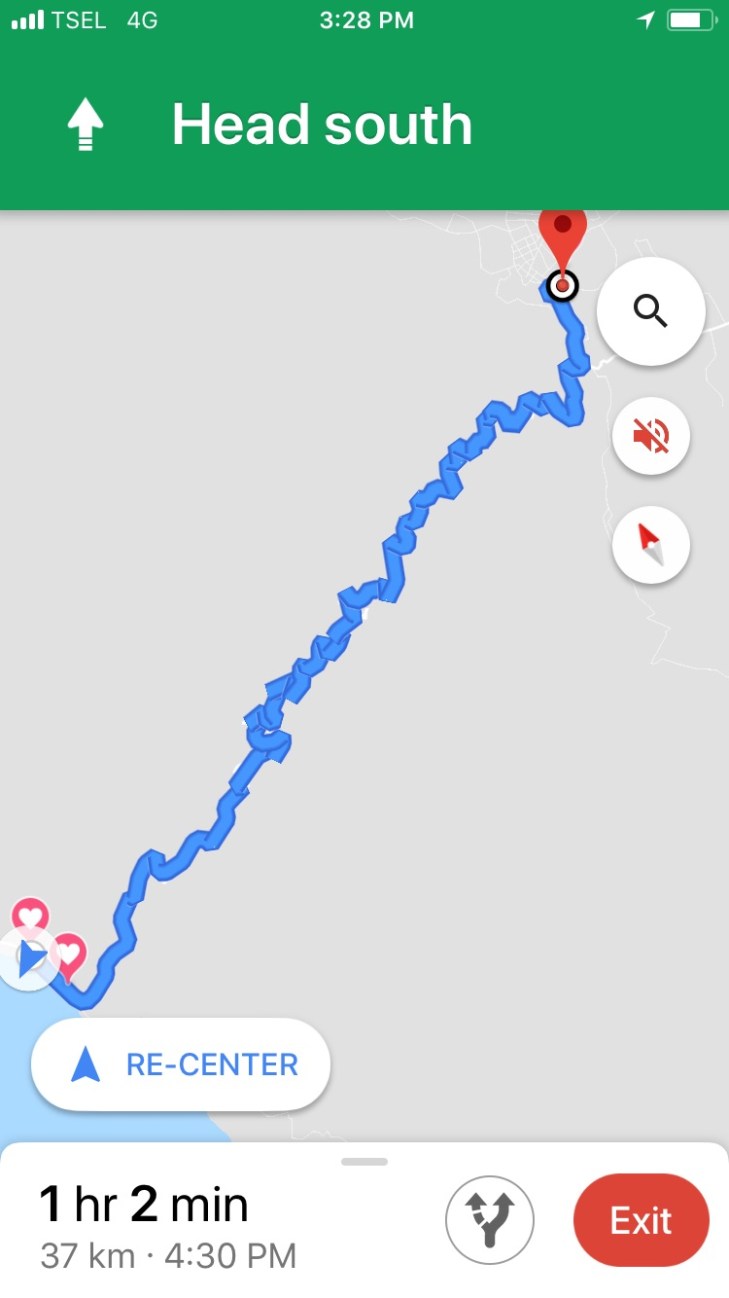Re-center the map on current location
729x1298 pixels.
181,1064
